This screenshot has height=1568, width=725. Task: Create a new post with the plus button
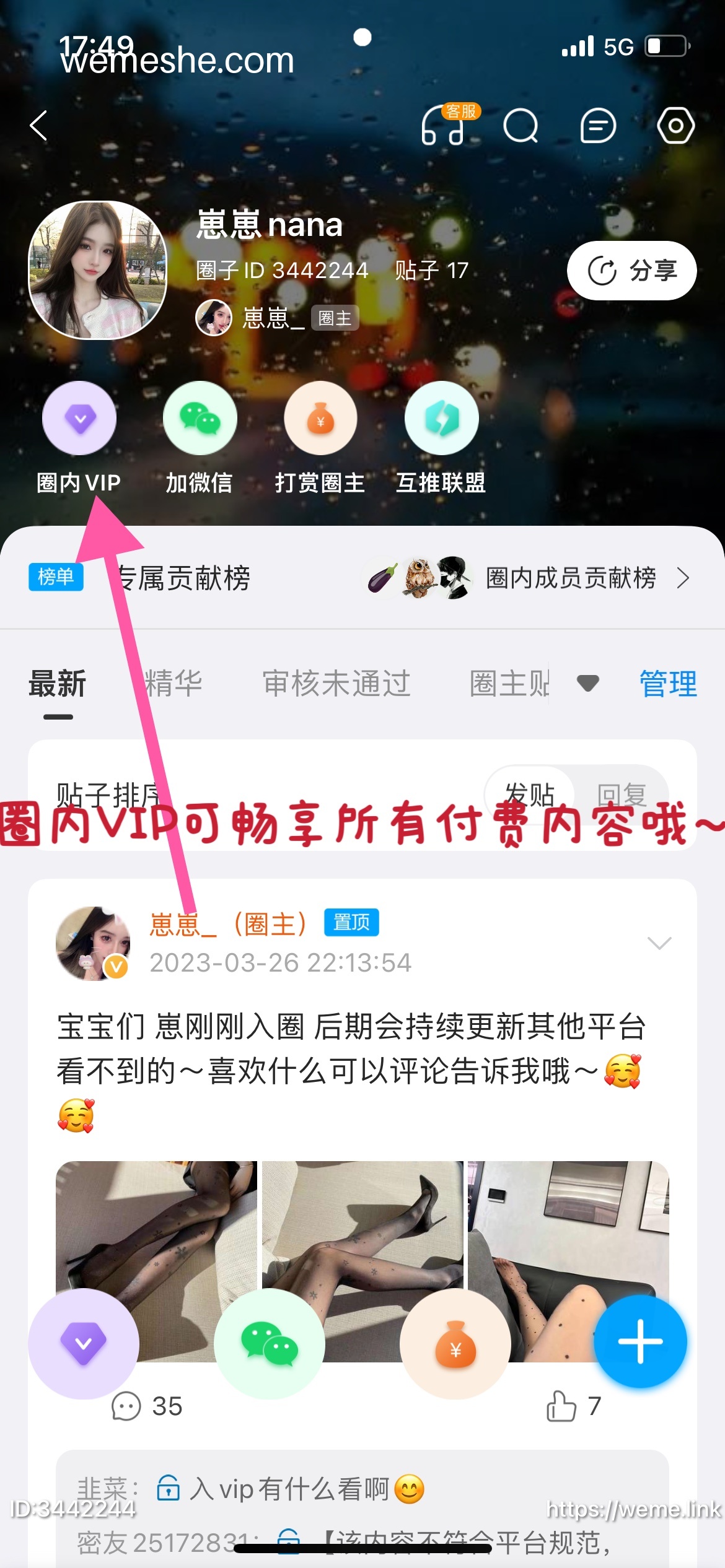click(640, 1341)
